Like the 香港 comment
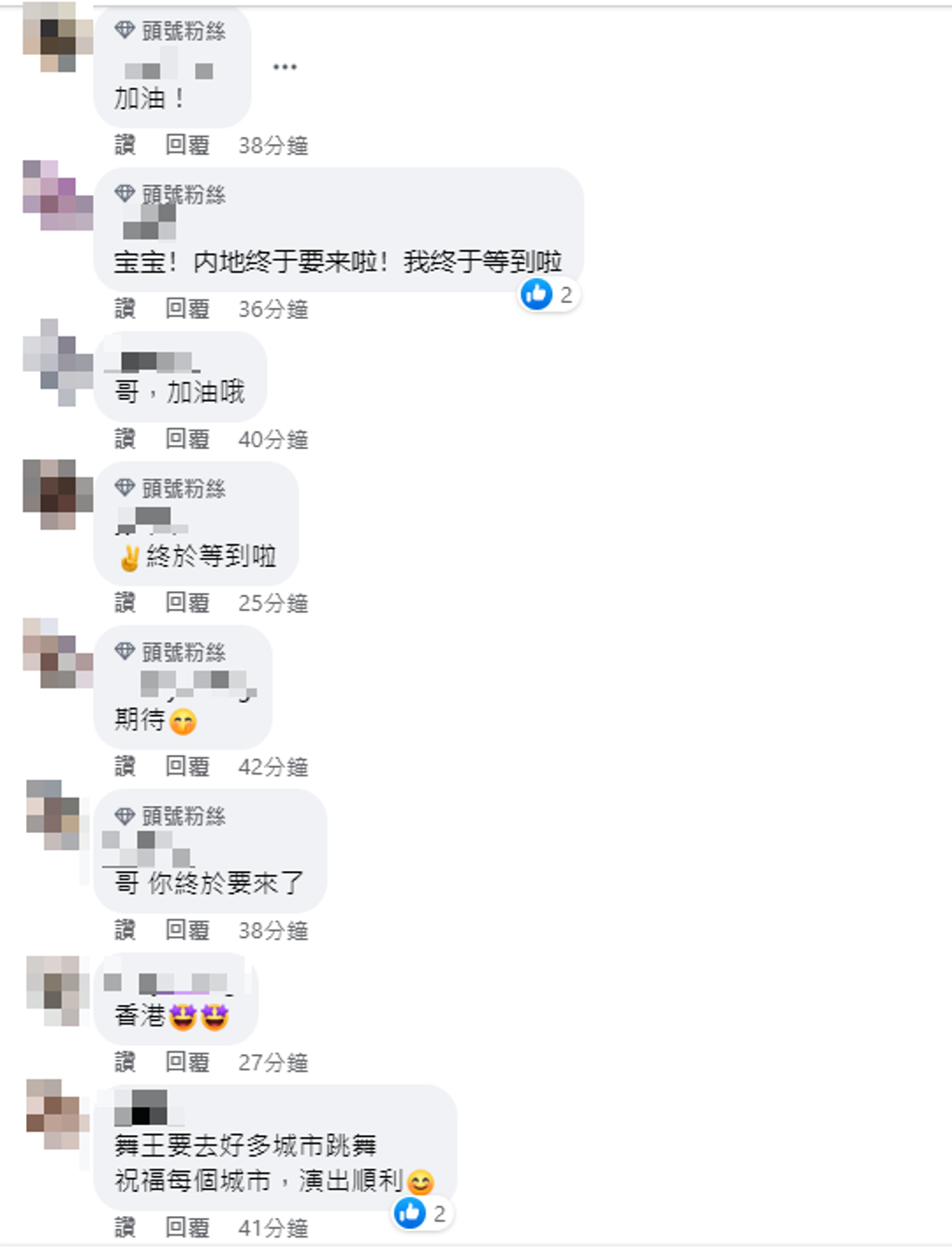The image size is (952, 1256). pos(125,1062)
